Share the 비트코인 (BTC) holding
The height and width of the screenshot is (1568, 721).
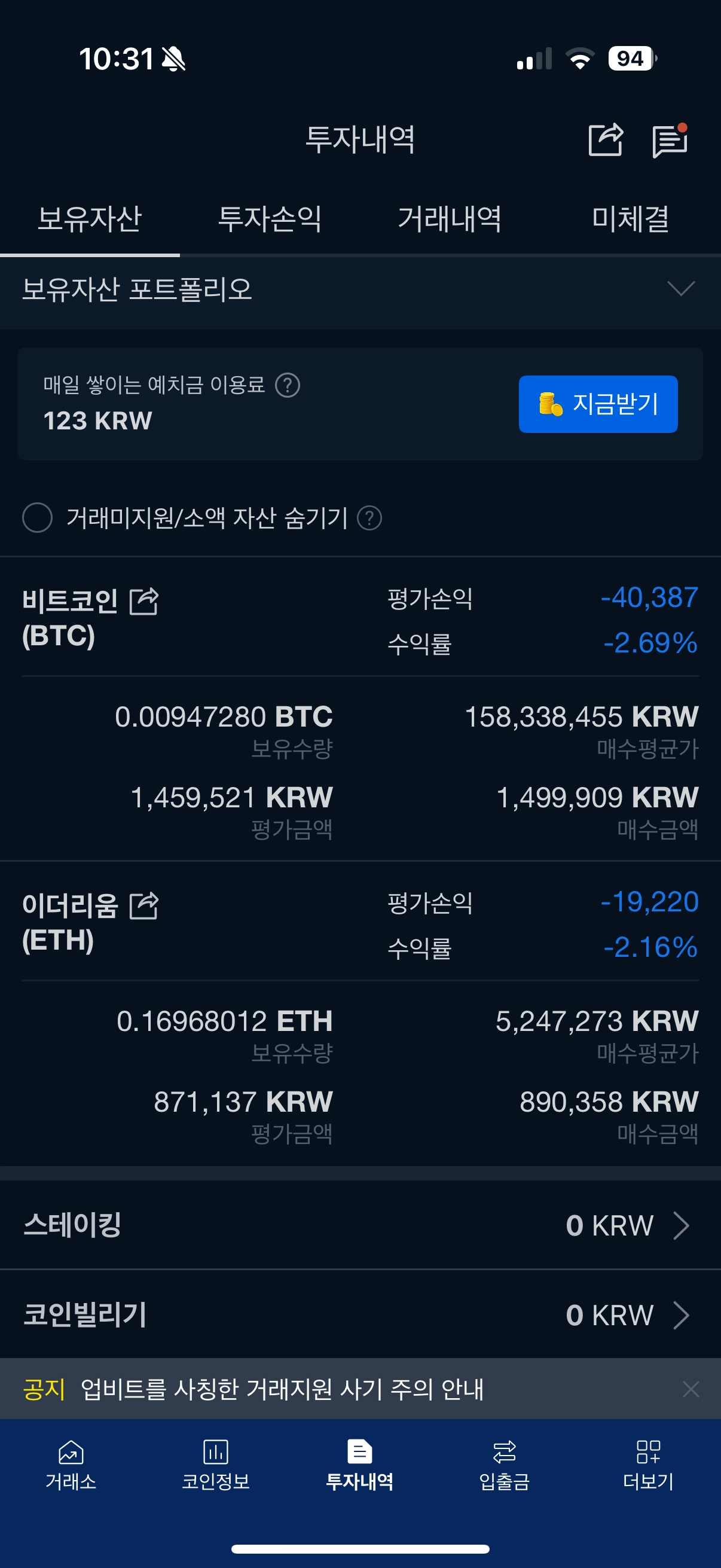point(145,602)
